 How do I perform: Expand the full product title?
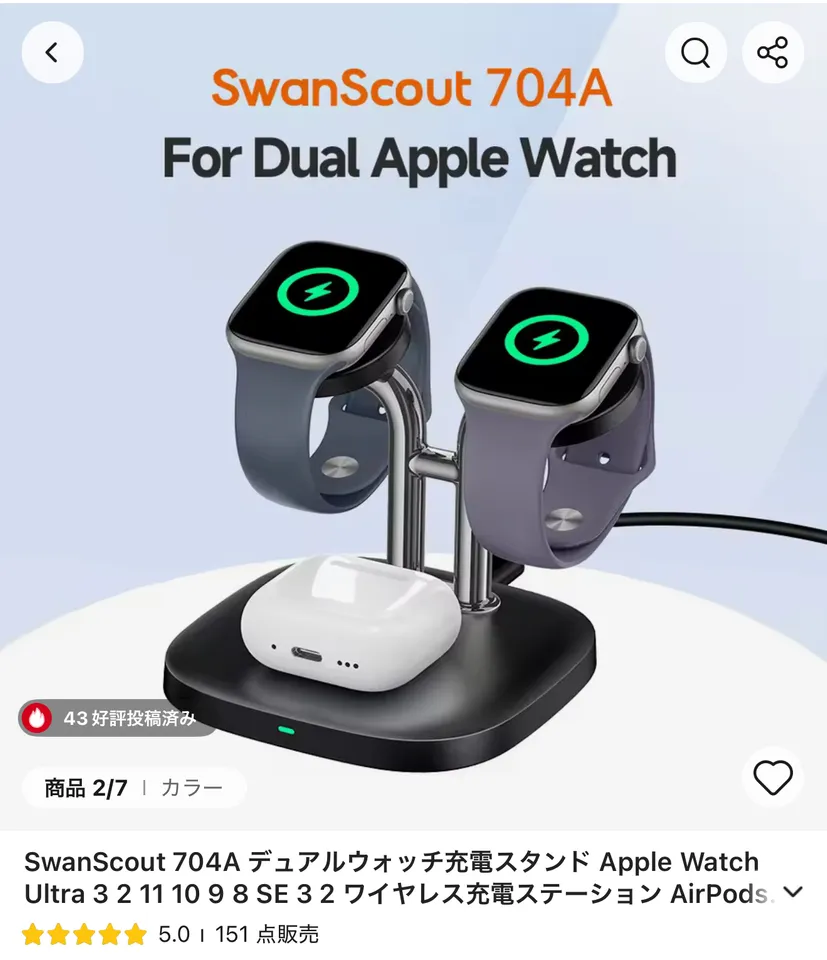[793, 893]
